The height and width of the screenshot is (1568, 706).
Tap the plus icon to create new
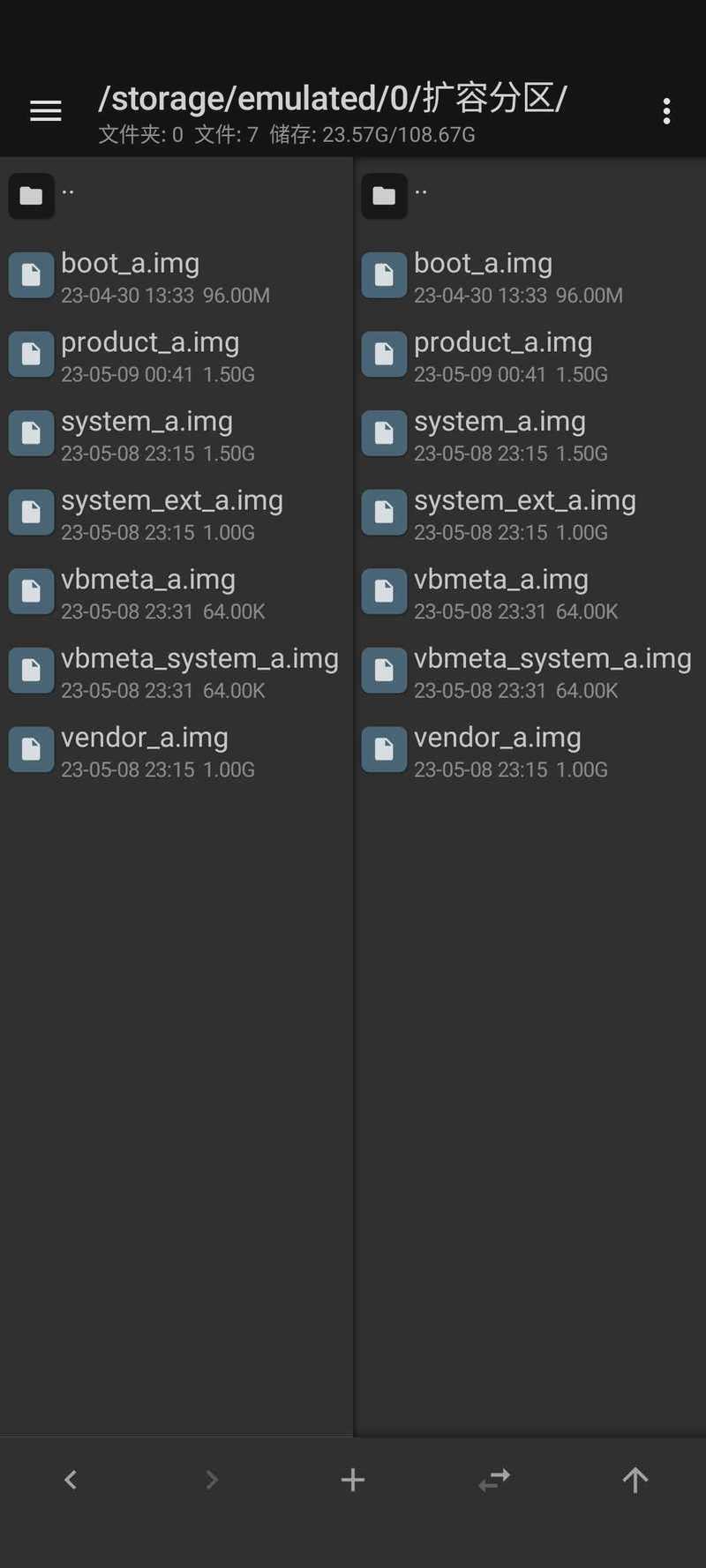[353, 1480]
